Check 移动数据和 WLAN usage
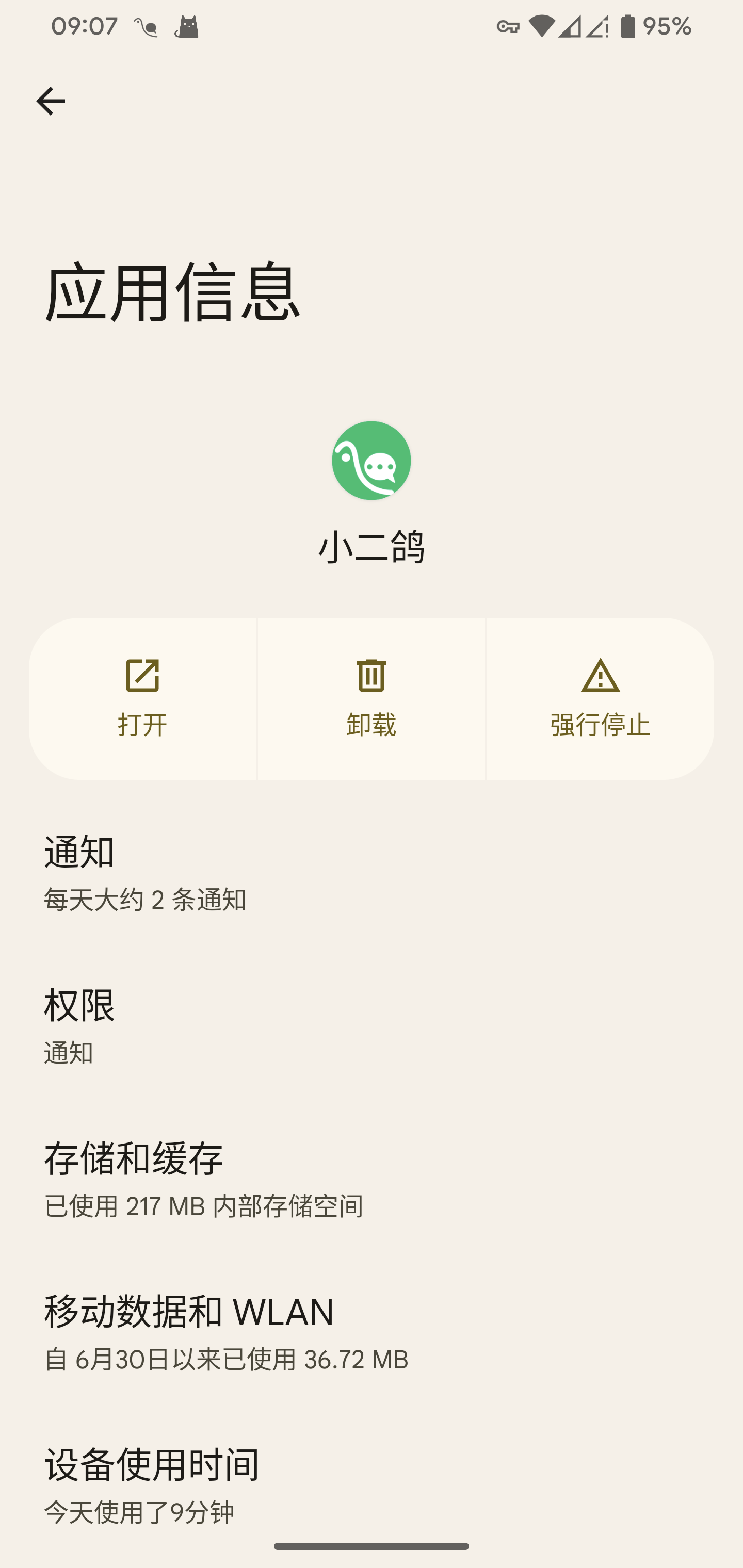The height and width of the screenshot is (1568, 743). click(372, 1333)
